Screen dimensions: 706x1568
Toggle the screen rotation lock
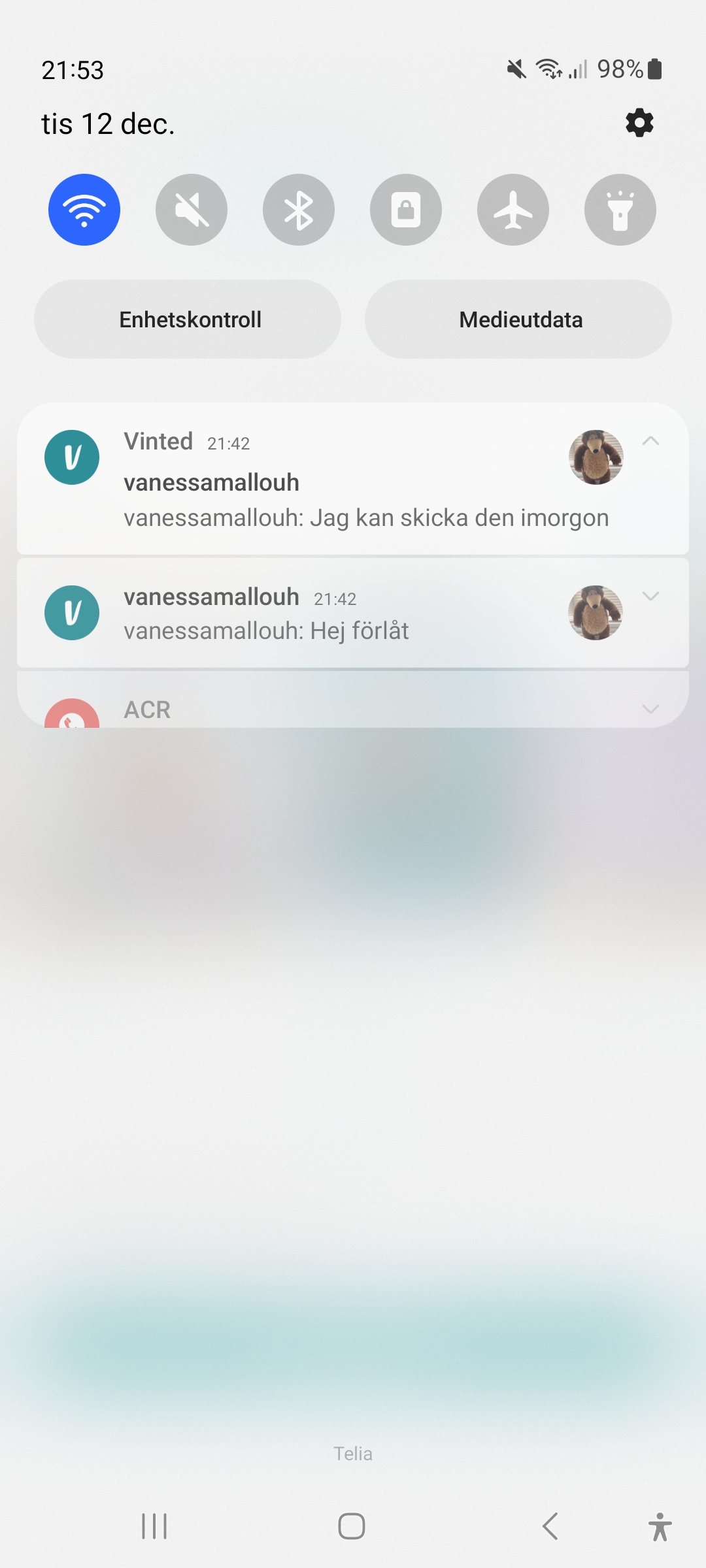pos(406,210)
